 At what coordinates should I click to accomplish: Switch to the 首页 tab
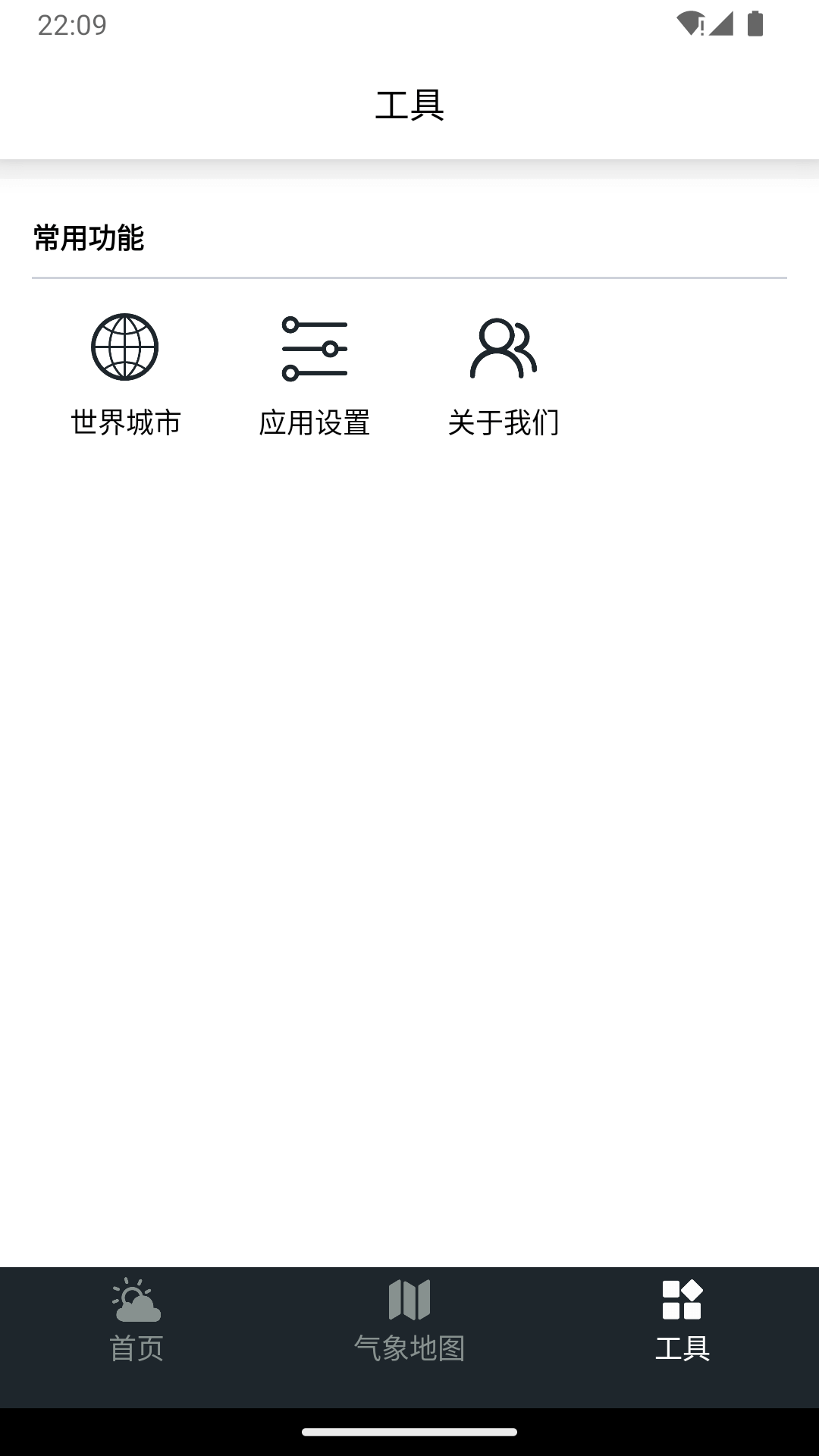pos(135,1319)
